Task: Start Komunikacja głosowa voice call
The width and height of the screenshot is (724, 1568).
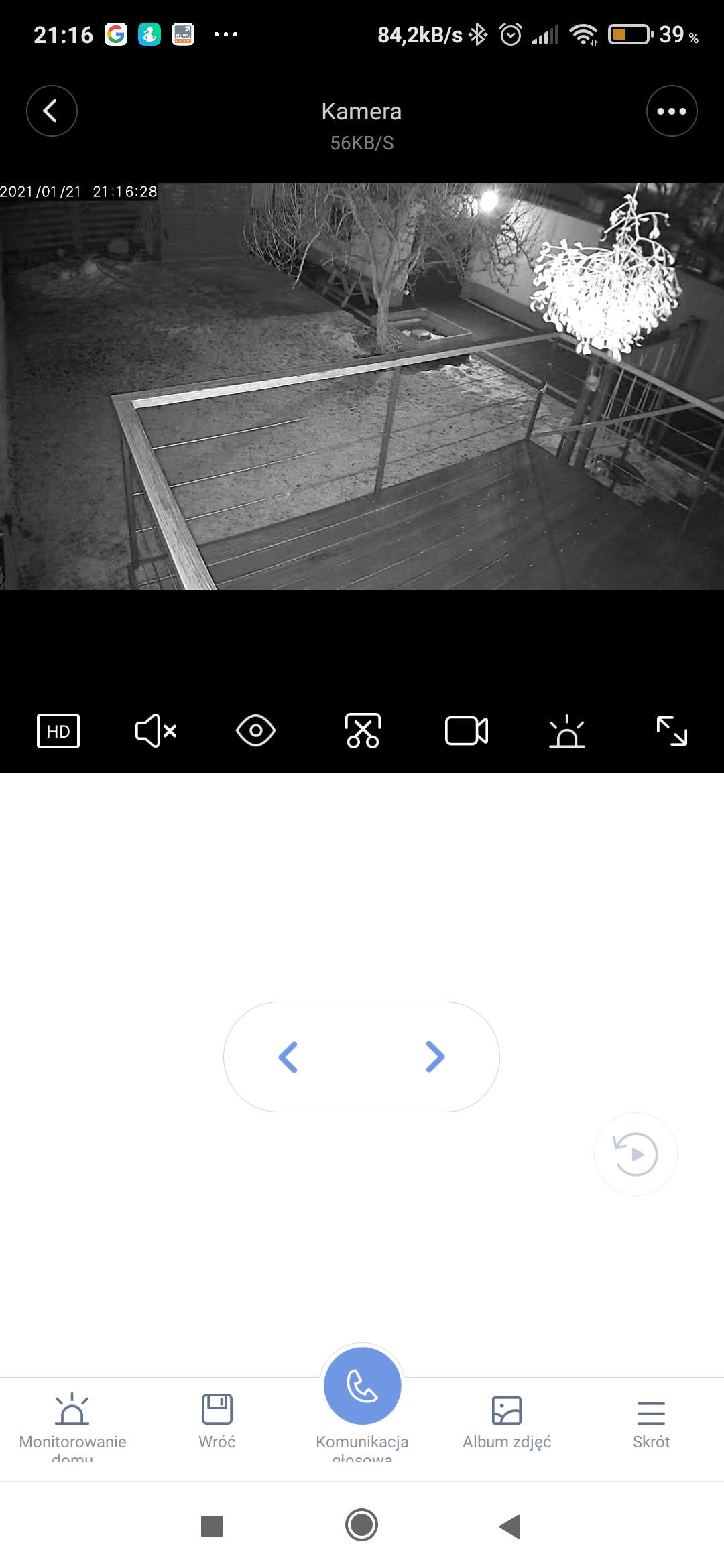Action: [x=363, y=1387]
